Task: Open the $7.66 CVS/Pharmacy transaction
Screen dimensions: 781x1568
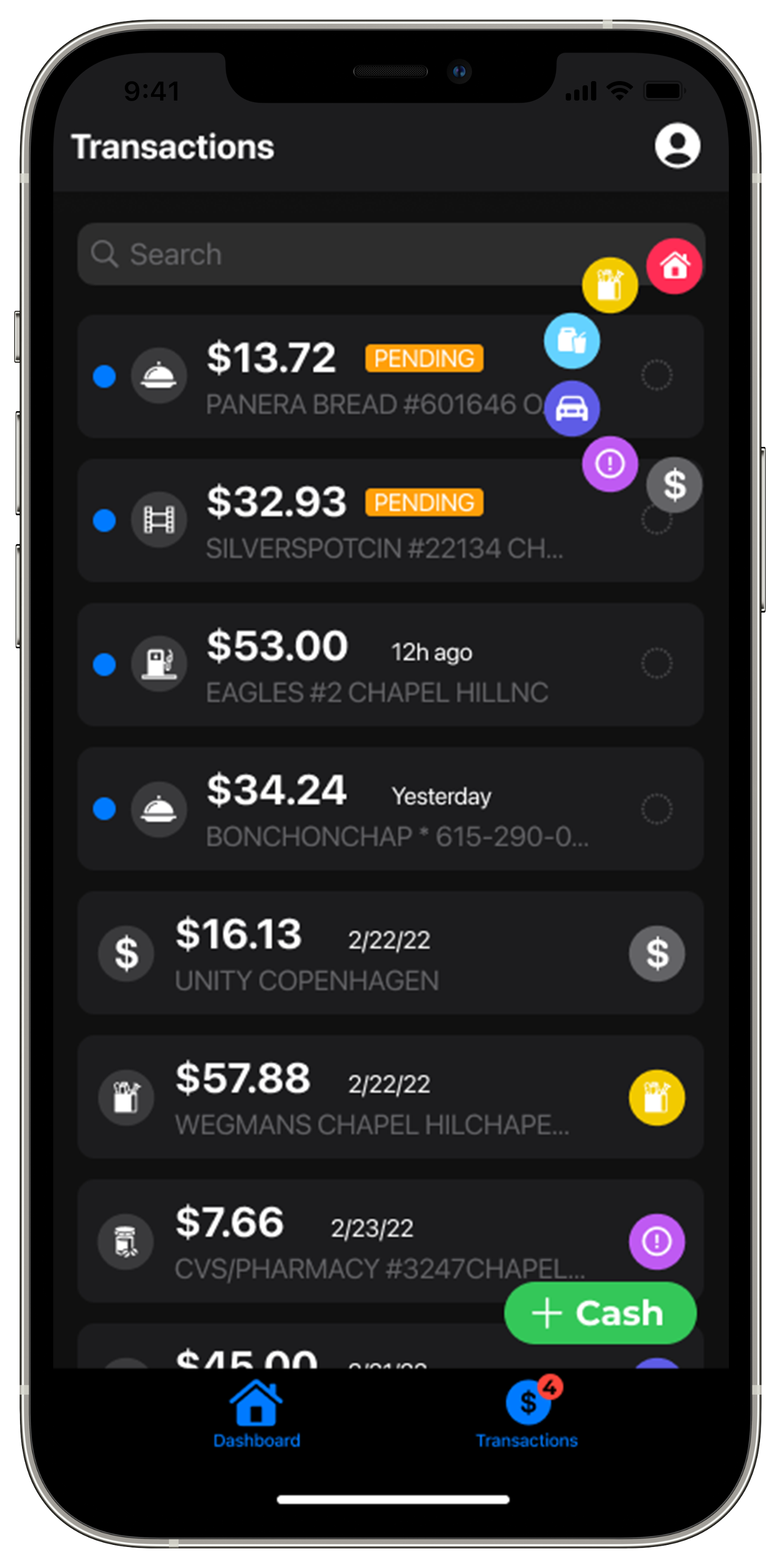Action: tap(365, 1242)
